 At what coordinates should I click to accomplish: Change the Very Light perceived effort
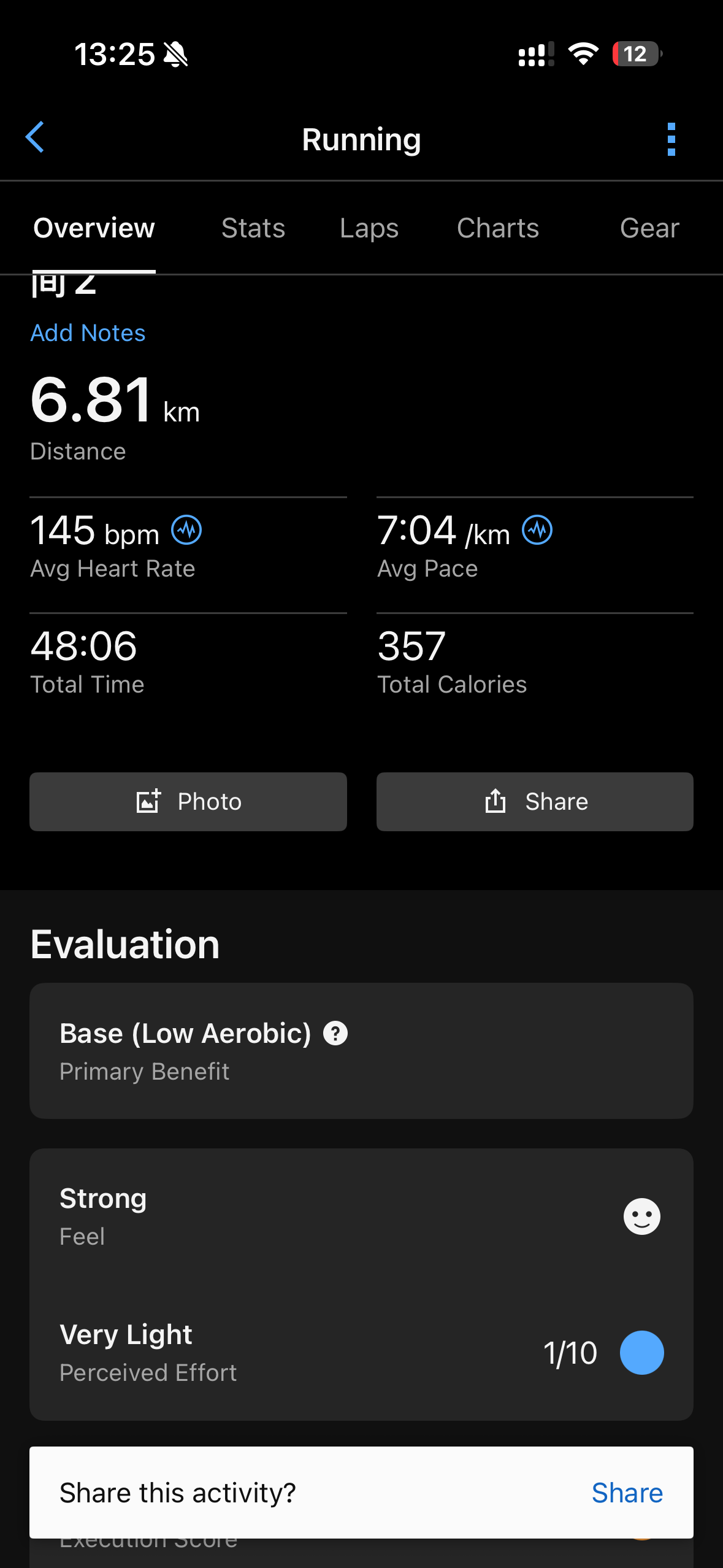(641, 1353)
